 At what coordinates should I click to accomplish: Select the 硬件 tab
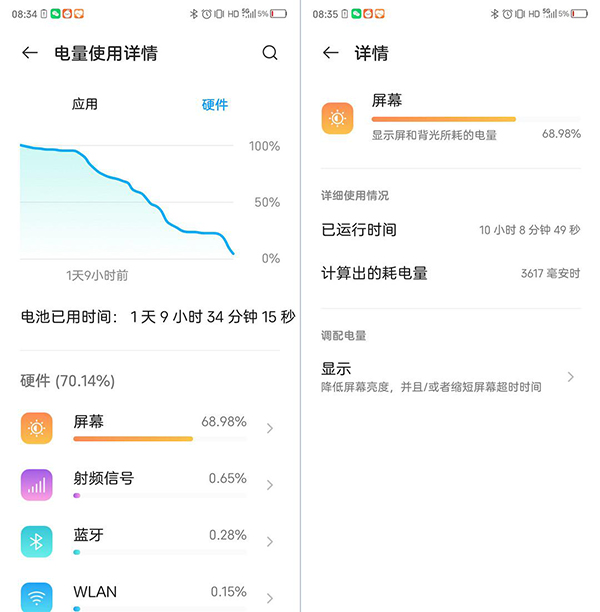pyautogui.click(x=215, y=104)
